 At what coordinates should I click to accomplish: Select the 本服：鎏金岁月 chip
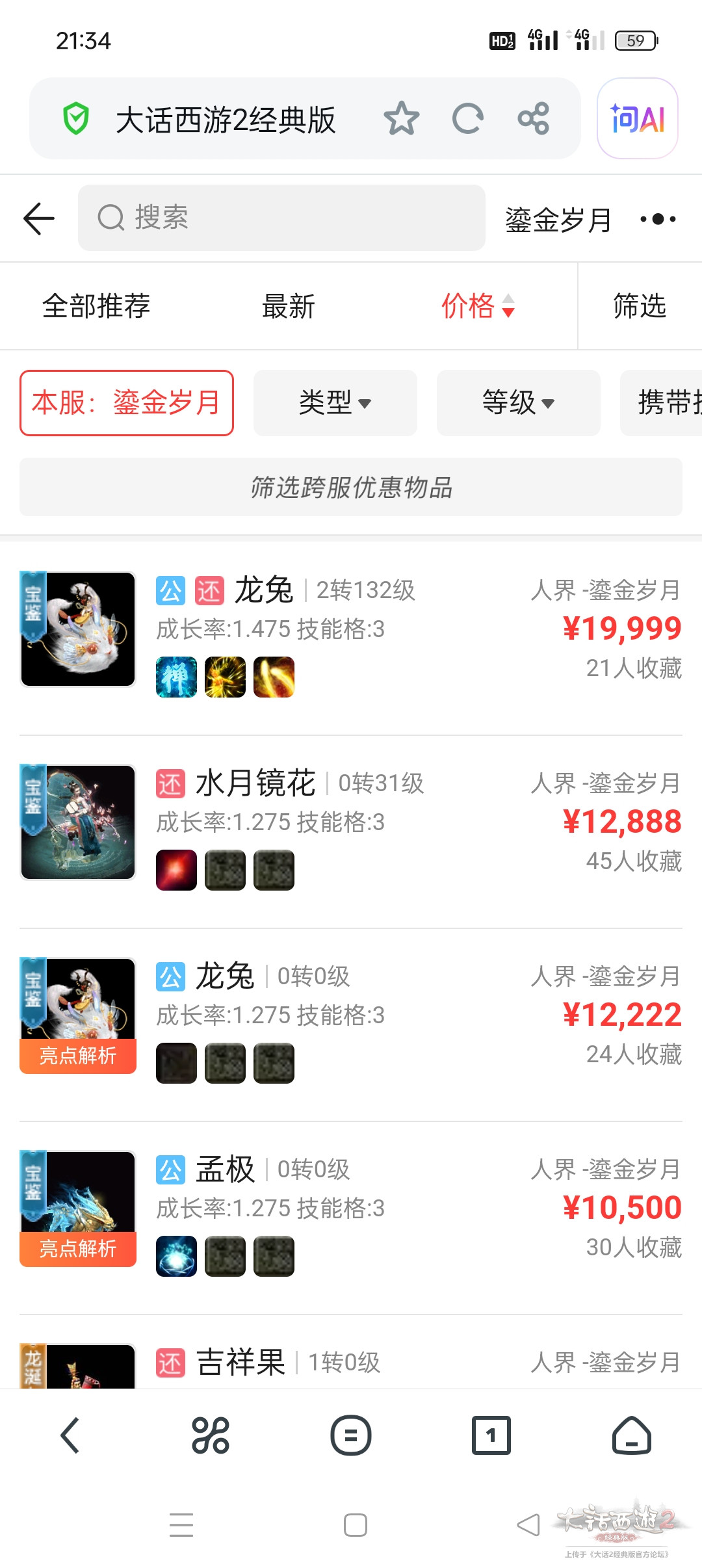point(127,403)
